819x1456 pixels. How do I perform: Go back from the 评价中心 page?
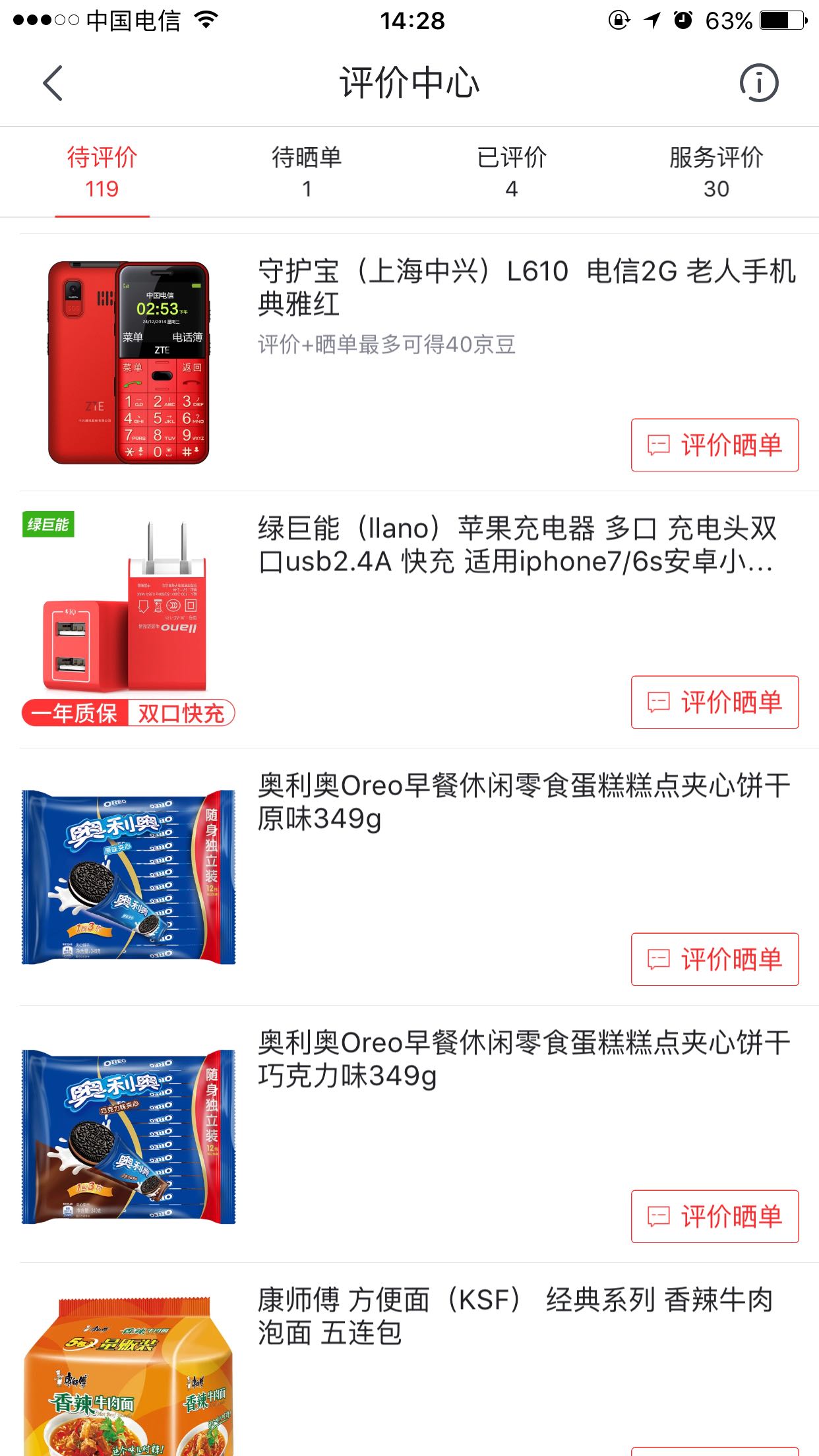point(53,83)
